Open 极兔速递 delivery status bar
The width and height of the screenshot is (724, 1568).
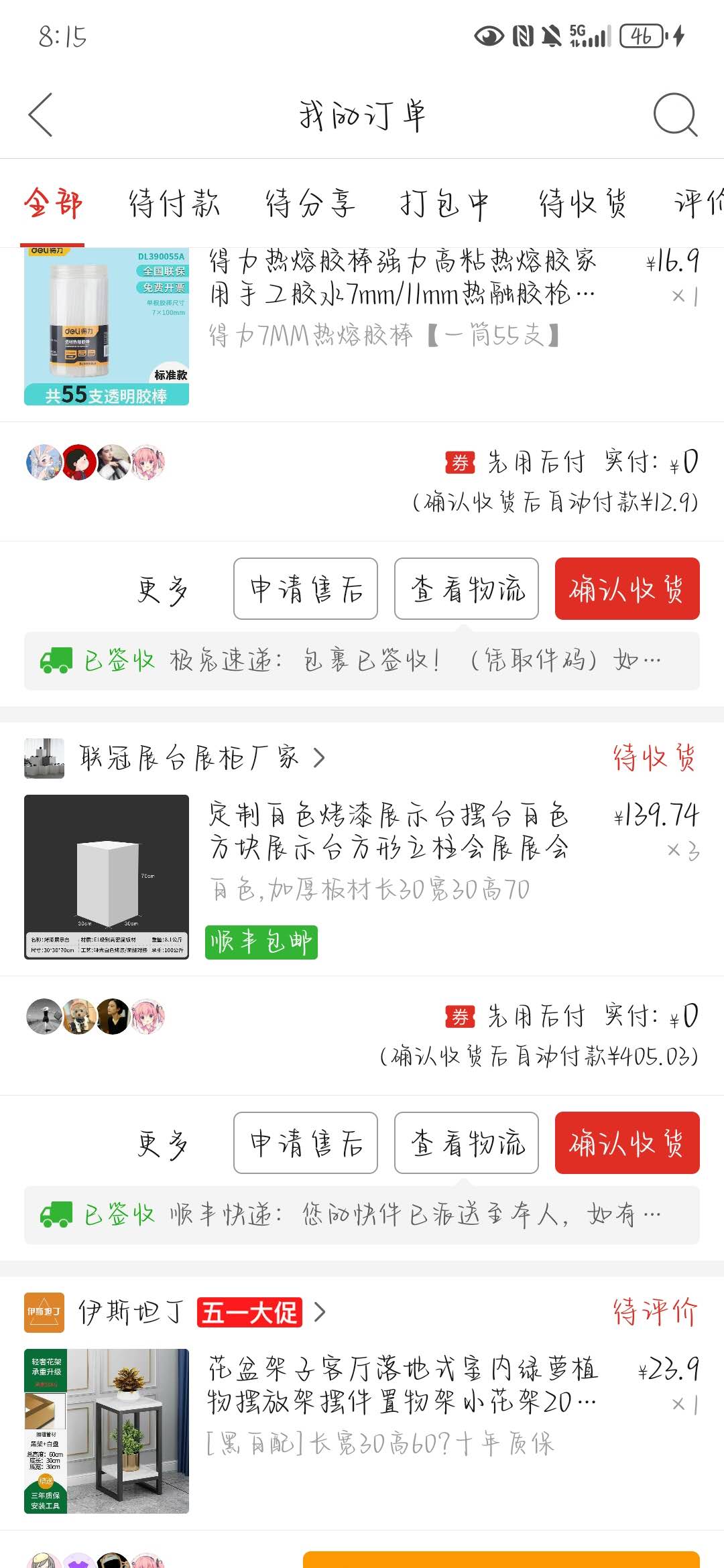[x=362, y=661]
